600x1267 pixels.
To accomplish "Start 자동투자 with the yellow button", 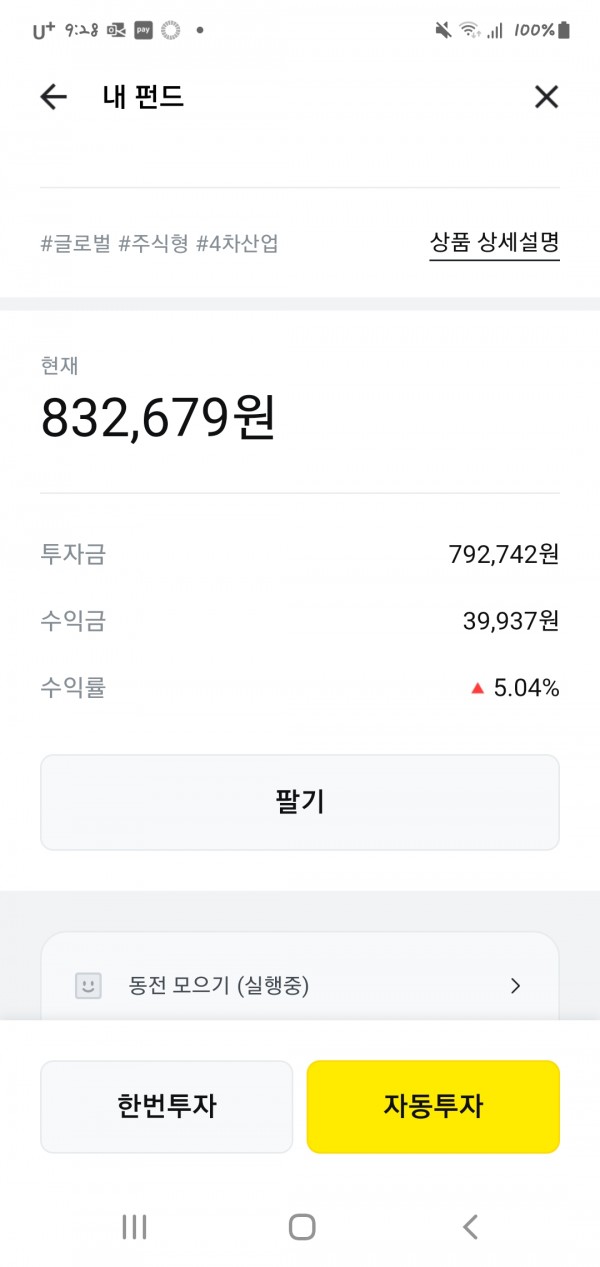I will click(432, 1106).
